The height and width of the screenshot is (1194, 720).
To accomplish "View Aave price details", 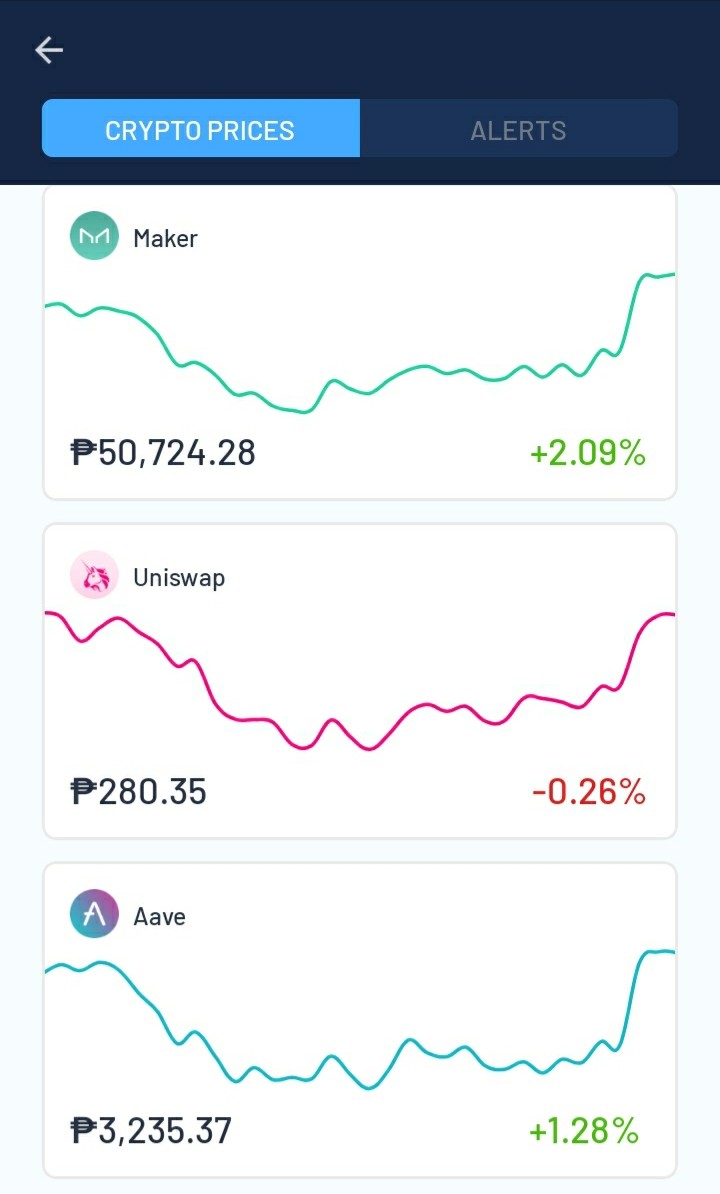I will pyautogui.click(x=360, y=1020).
